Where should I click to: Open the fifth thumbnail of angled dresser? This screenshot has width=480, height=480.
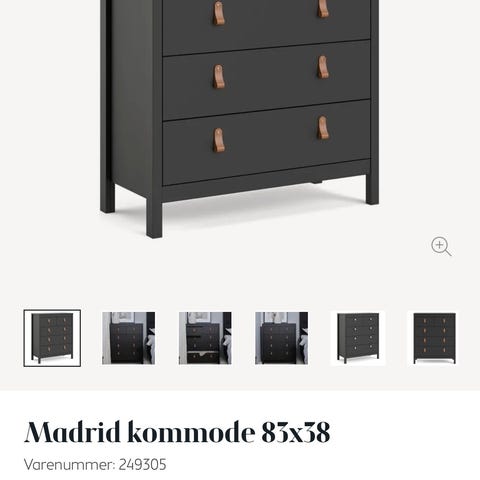(358, 338)
